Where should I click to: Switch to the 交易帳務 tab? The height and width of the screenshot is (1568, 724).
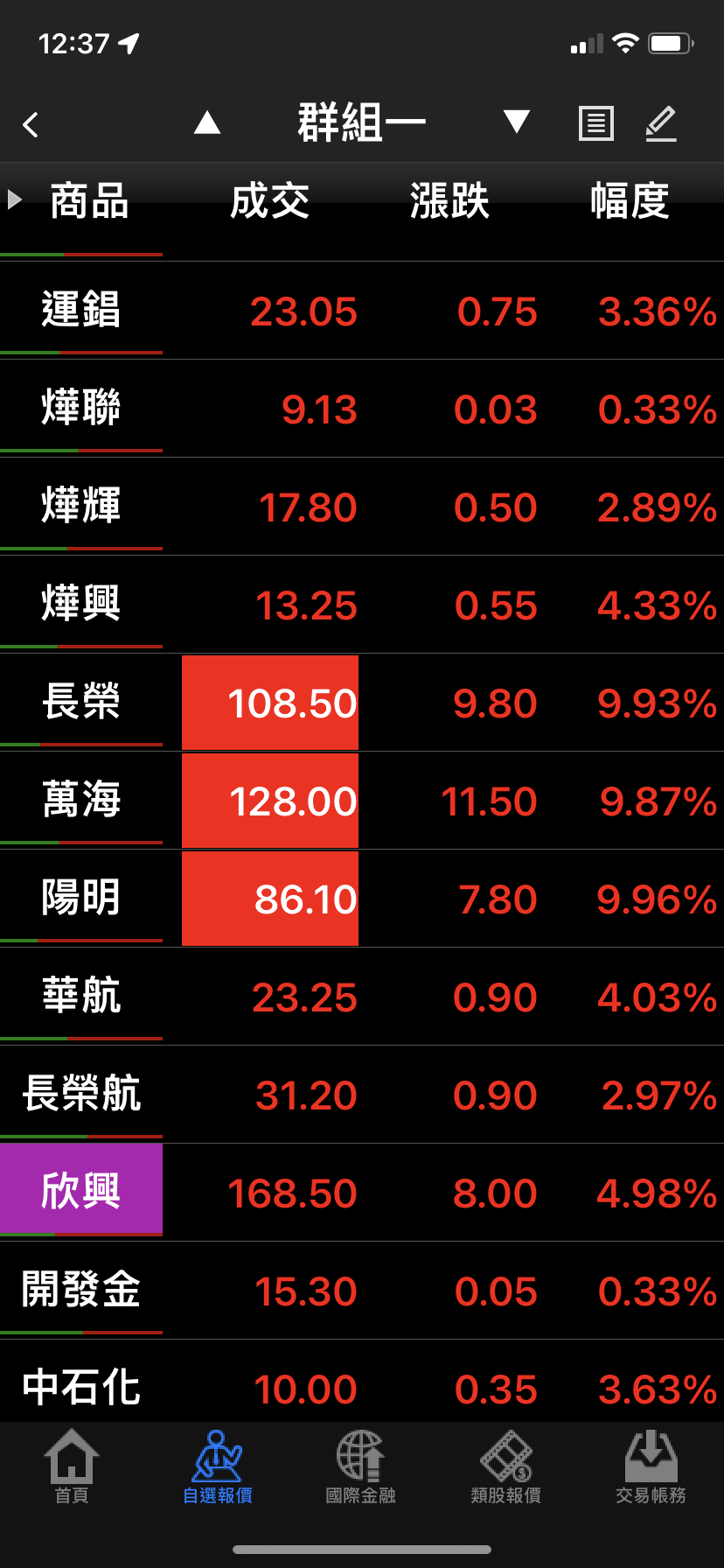click(651, 1466)
